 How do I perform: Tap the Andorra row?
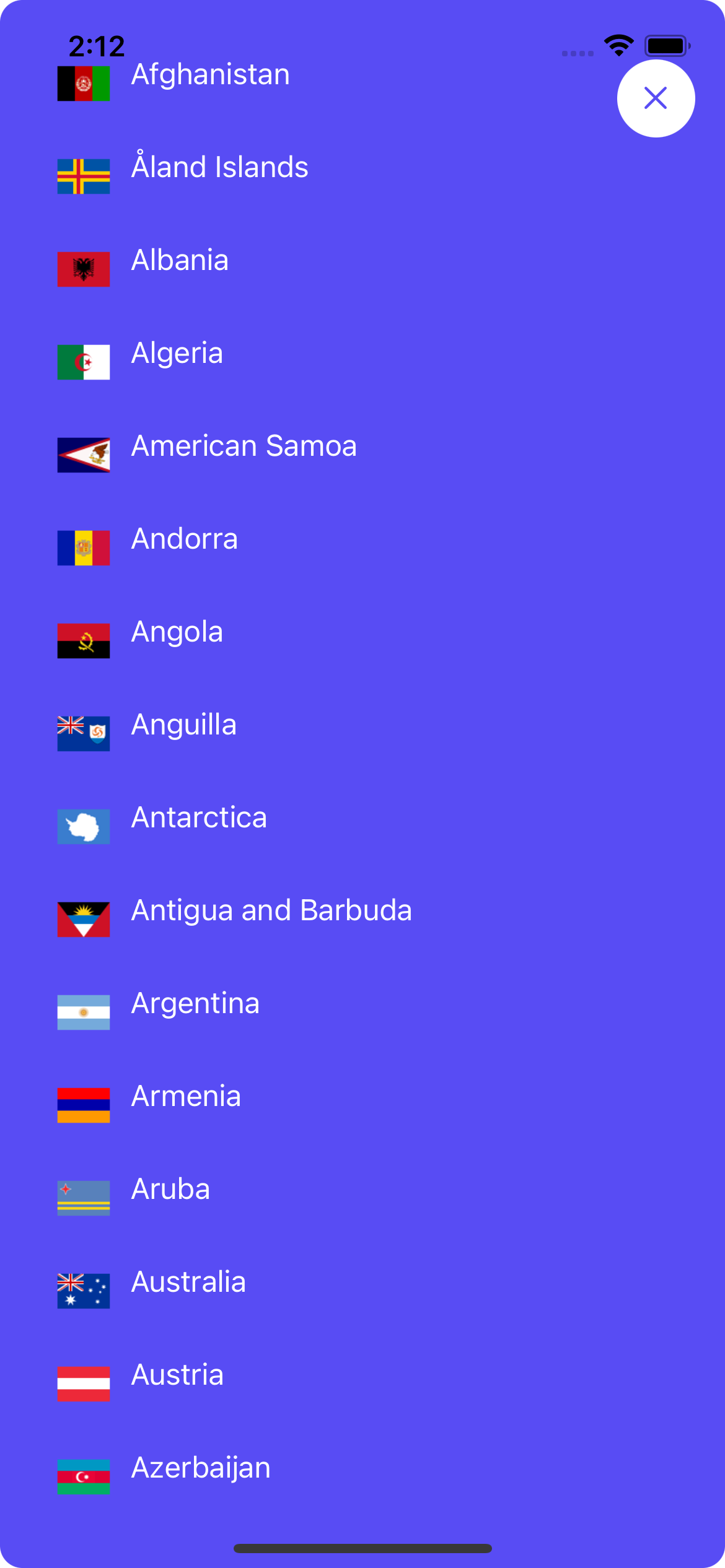185,539
